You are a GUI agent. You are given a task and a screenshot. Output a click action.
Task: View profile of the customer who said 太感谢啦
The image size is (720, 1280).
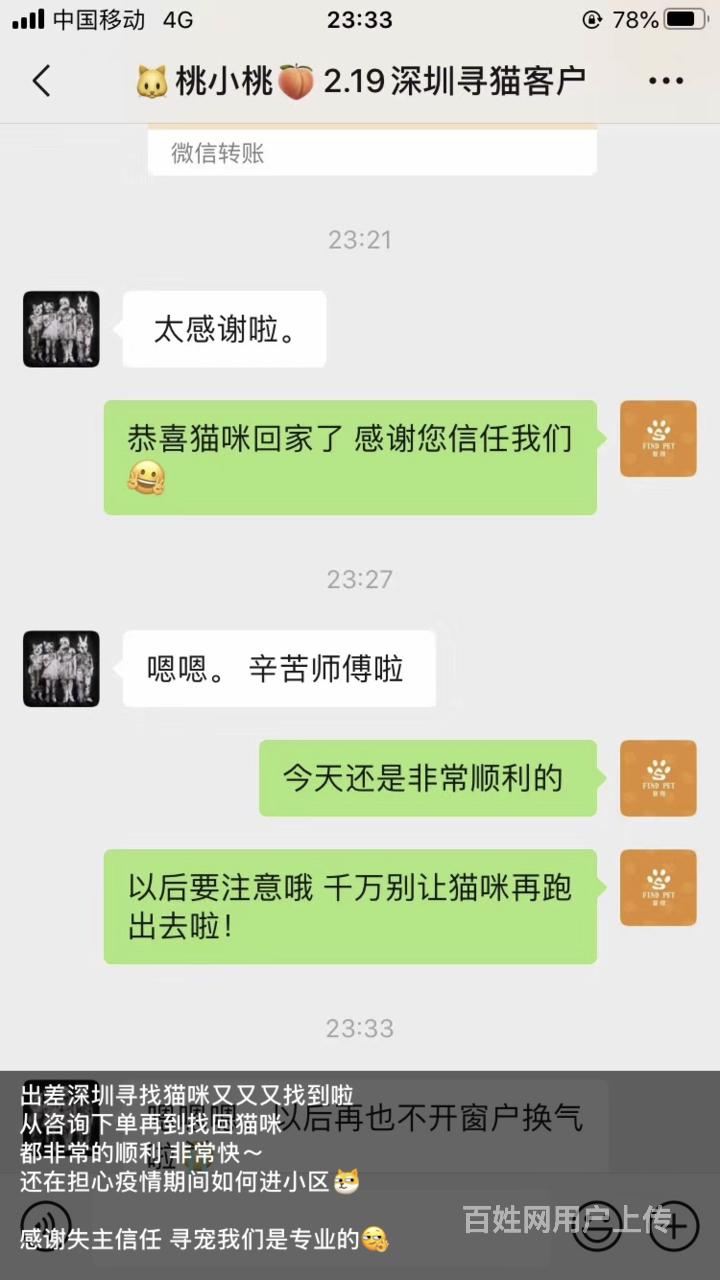coord(61,329)
